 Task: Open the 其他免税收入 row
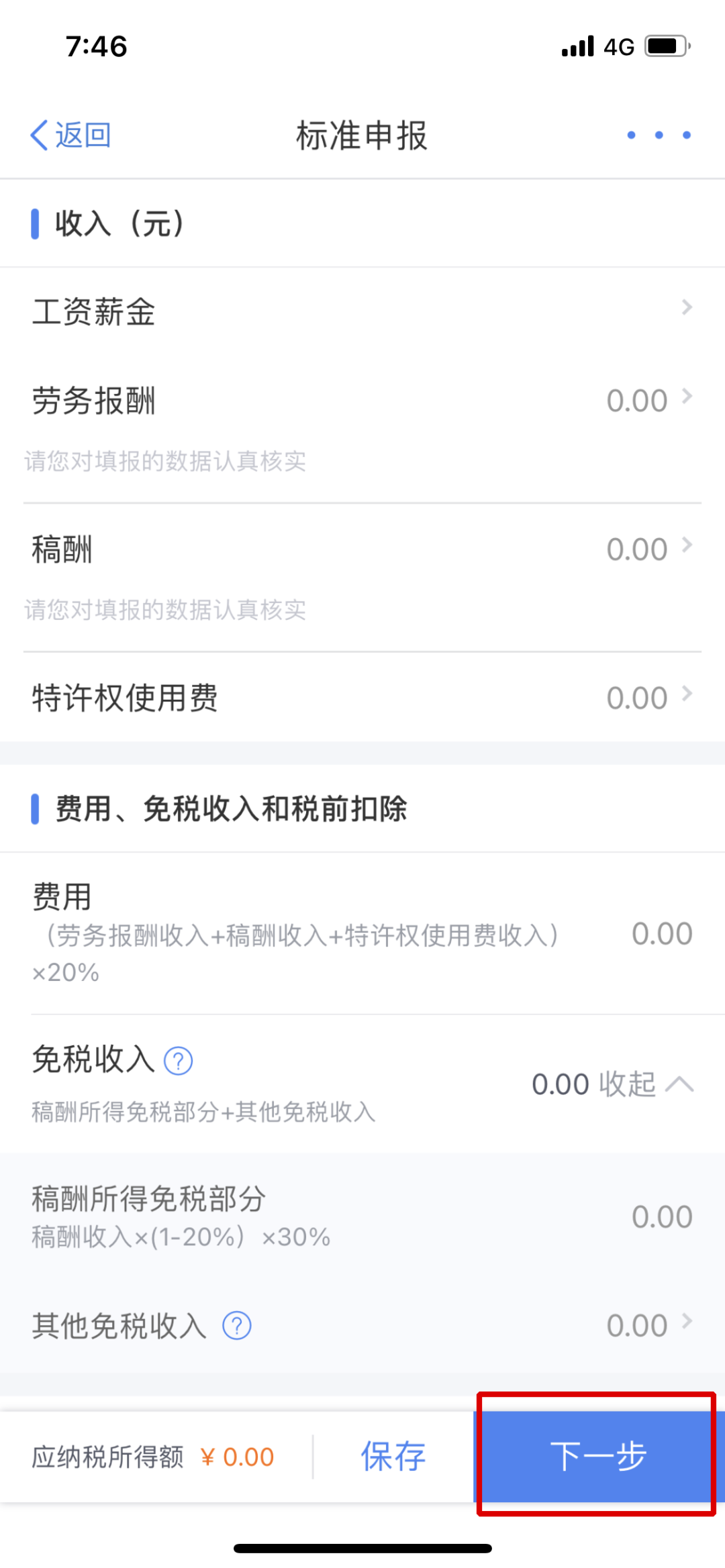pyautogui.click(x=362, y=1326)
